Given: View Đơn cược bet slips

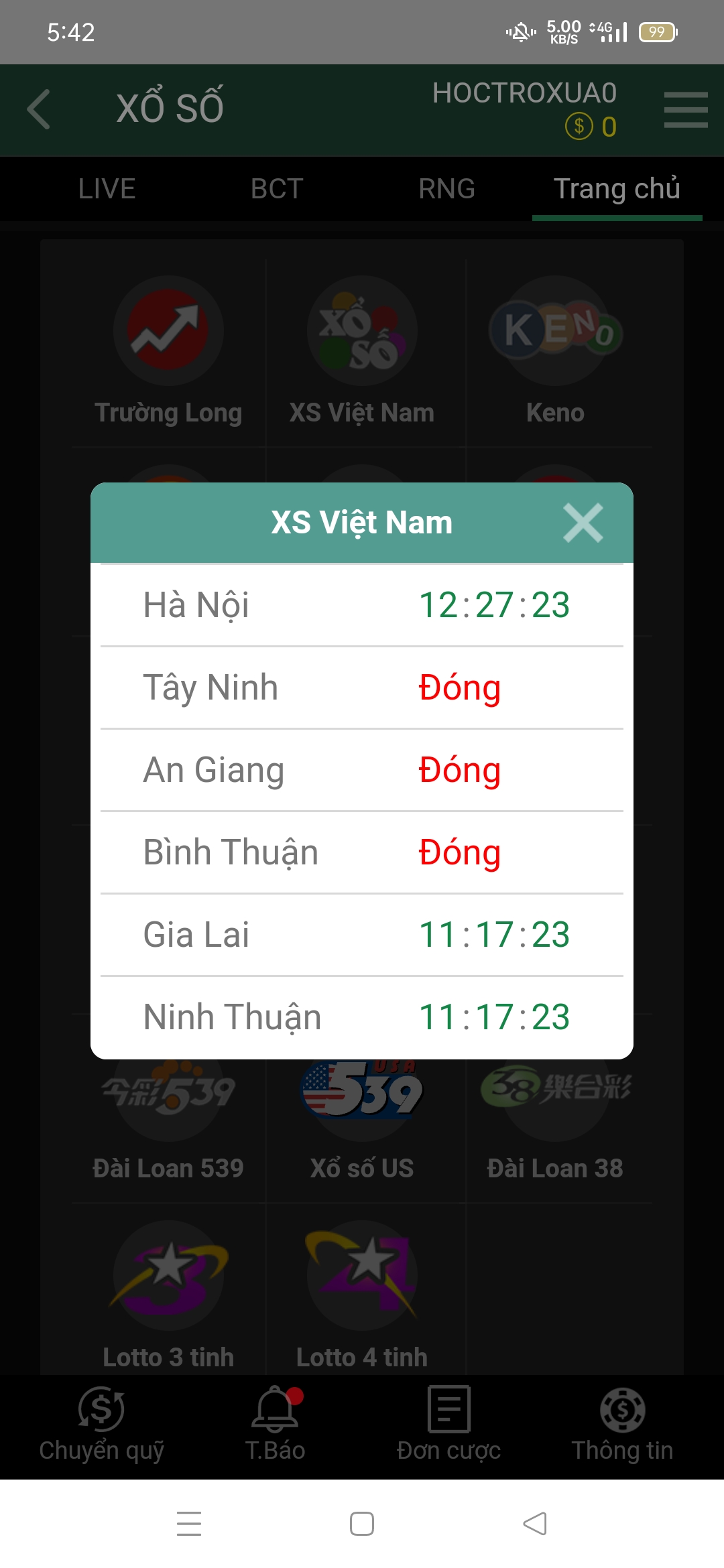Looking at the screenshot, I should pyautogui.click(x=448, y=1424).
